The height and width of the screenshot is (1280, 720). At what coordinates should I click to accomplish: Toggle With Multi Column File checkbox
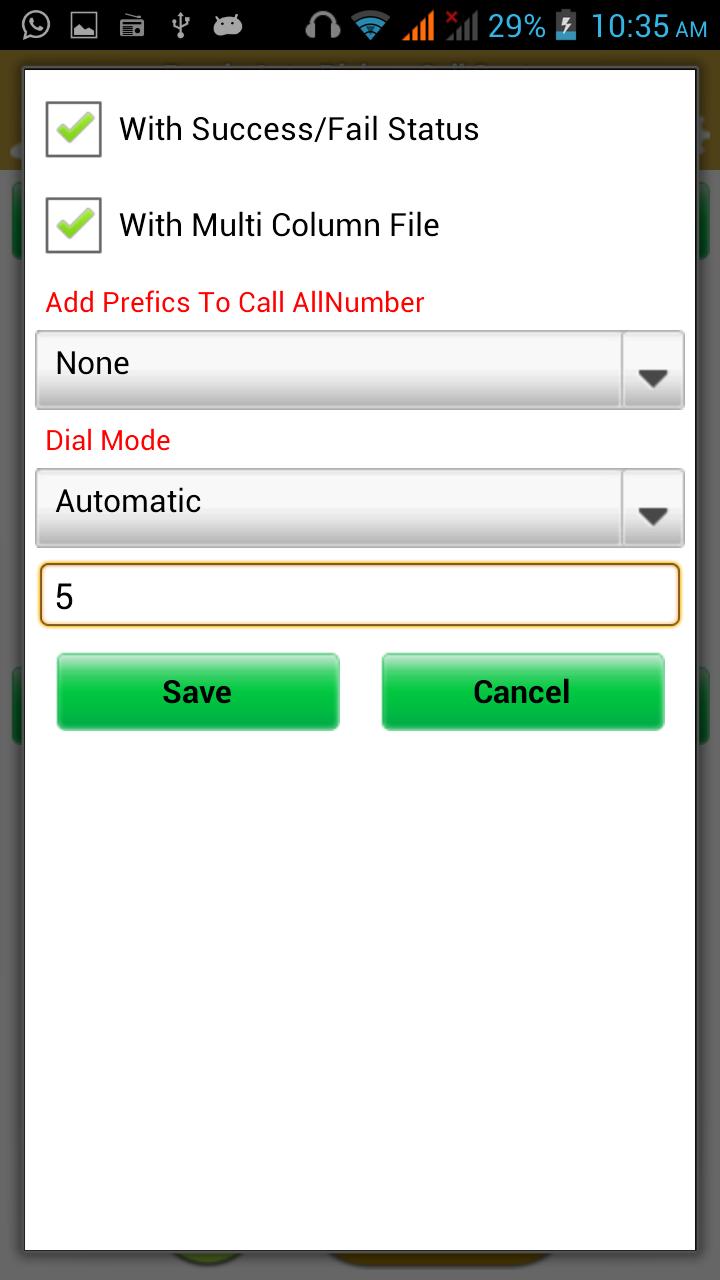click(74, 225)
